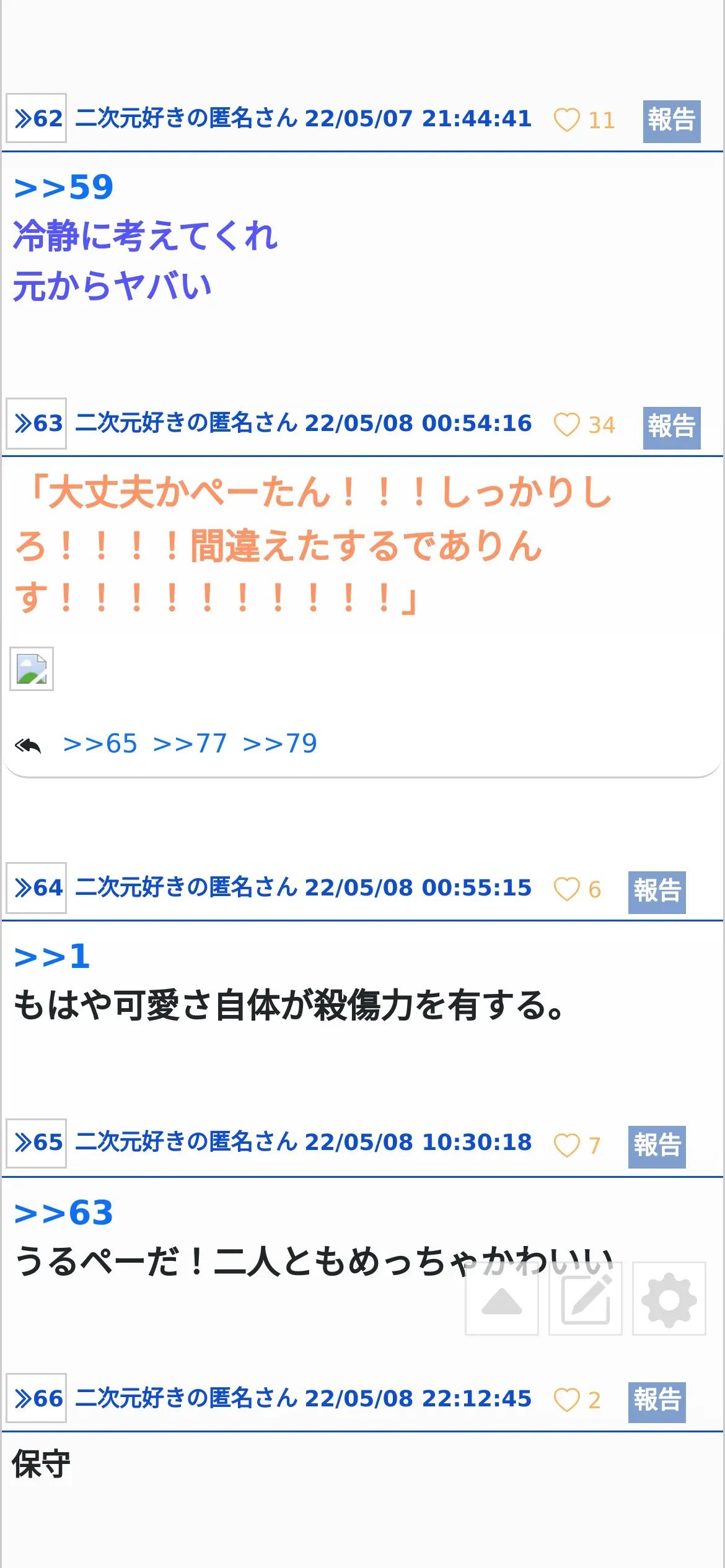Report post 65
The image size is (725, 1568).
(x=657, y=1147)
